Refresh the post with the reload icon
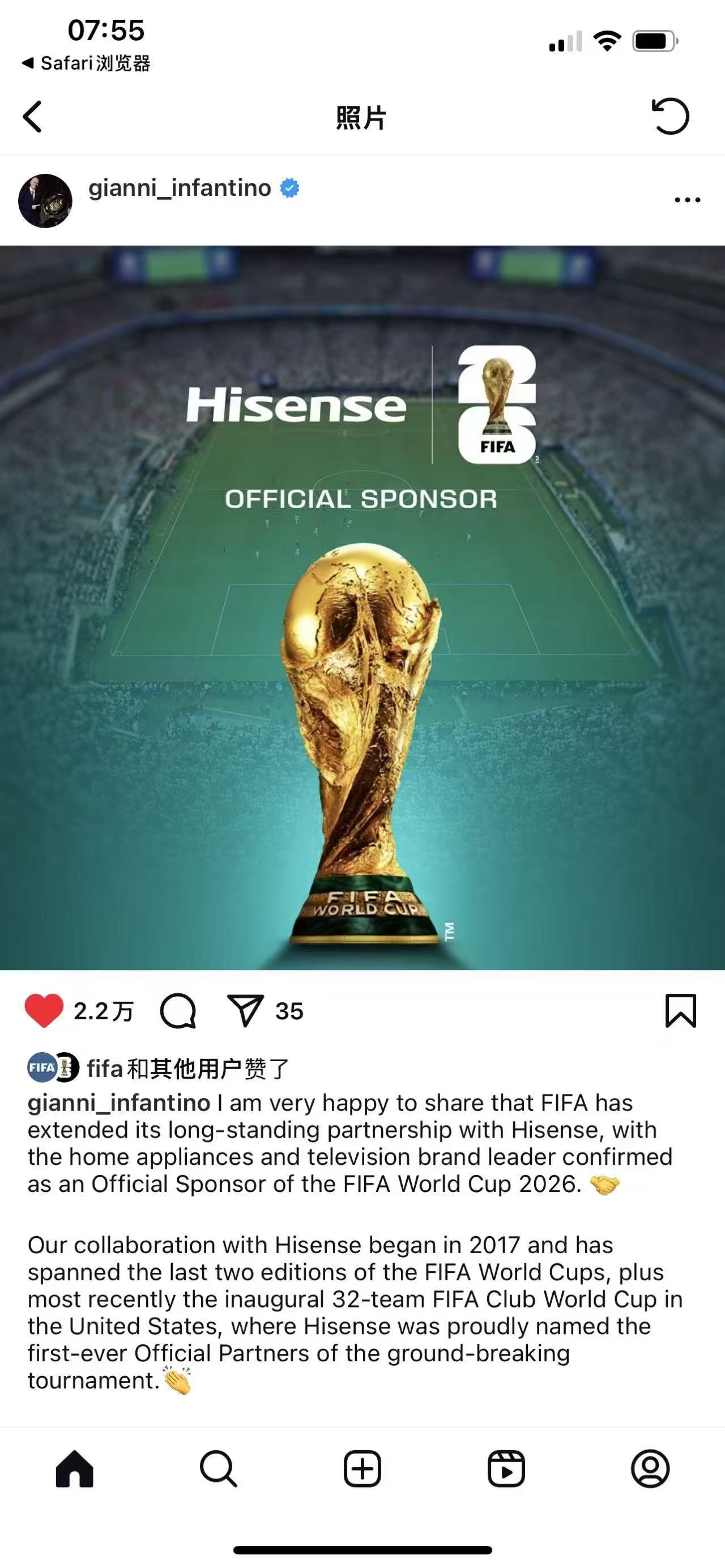725x1568 pixels. point(670,116)
